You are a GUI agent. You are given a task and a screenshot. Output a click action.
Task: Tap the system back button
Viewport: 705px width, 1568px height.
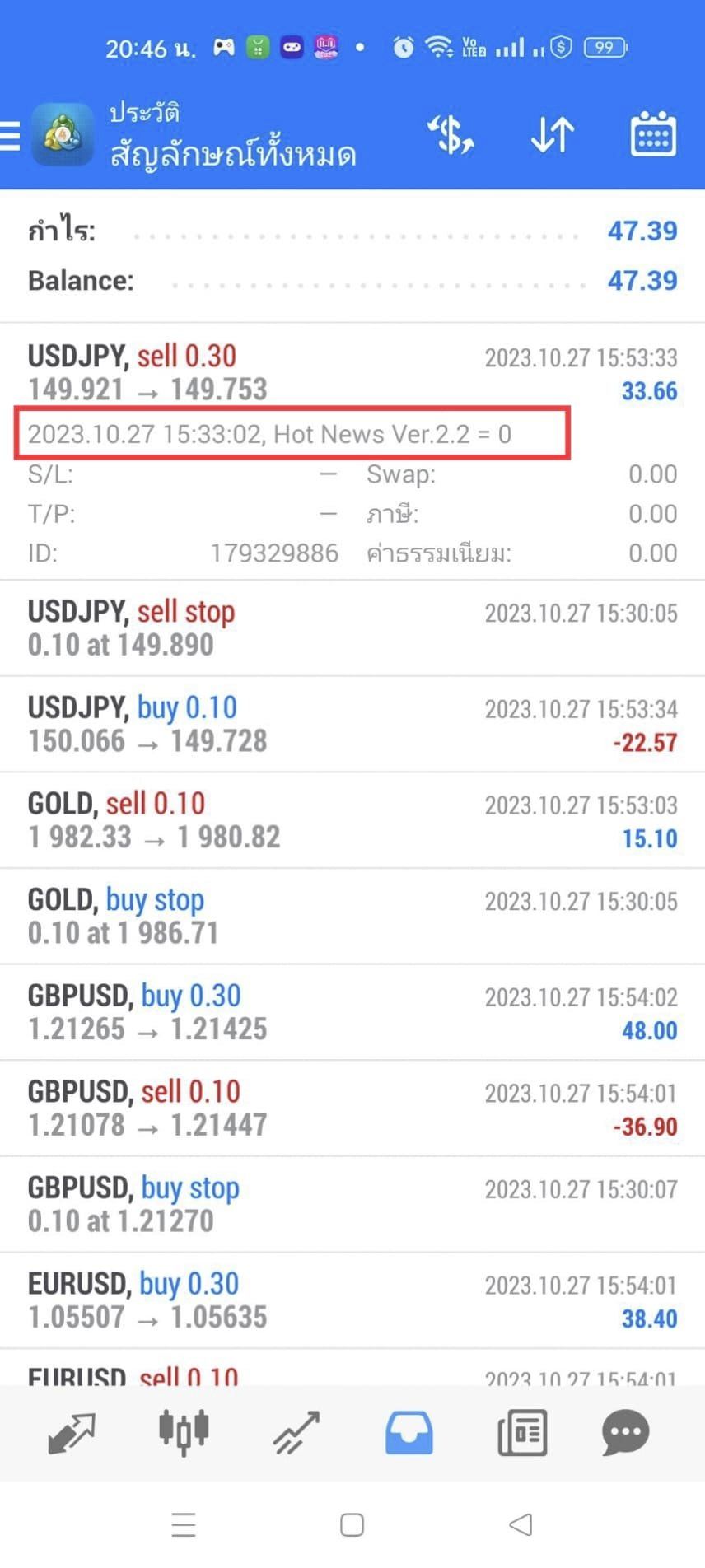[521, 1524]
